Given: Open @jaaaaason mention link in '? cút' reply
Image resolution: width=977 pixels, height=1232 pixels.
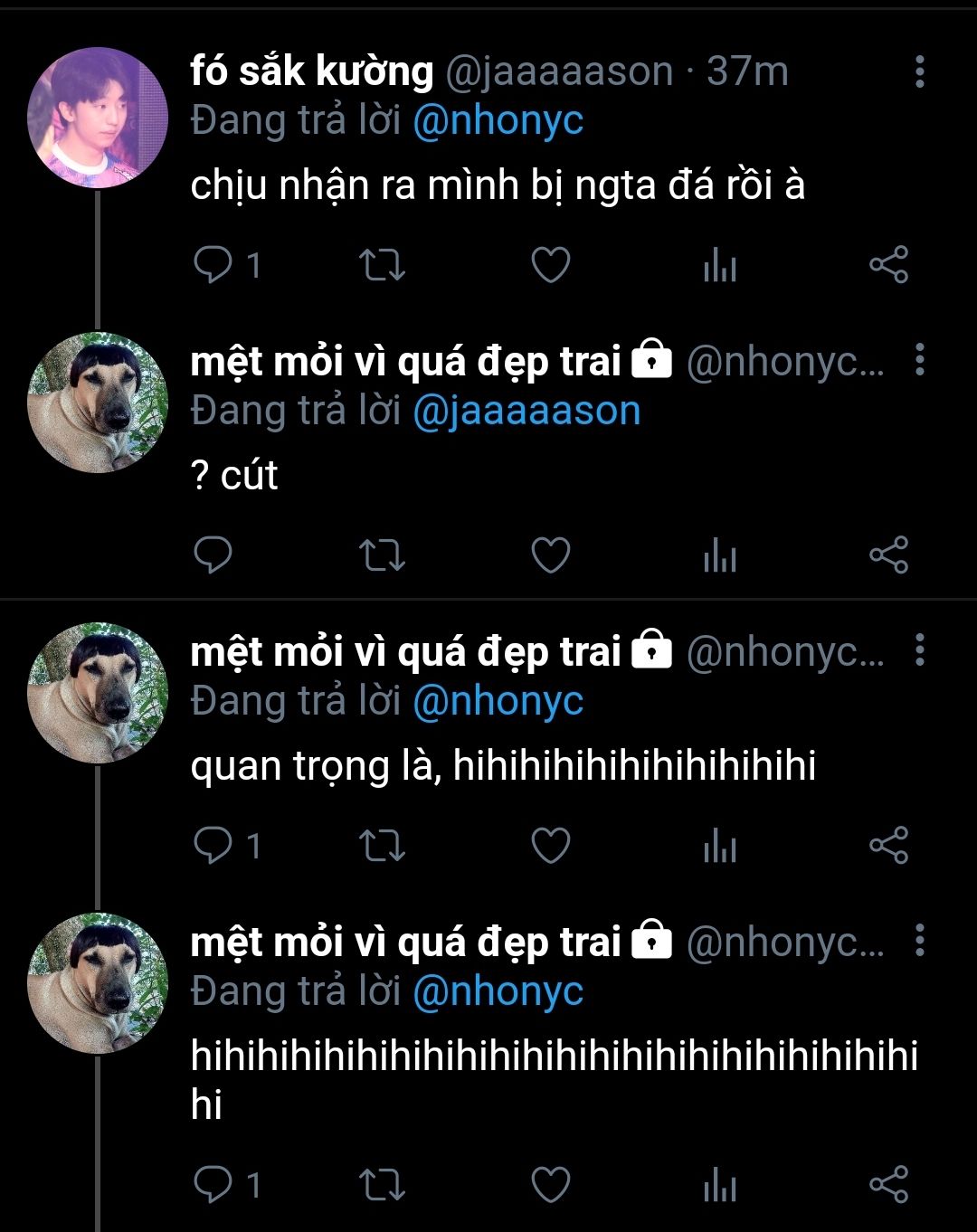Looking at the screenshot, I should pos(526,411).
